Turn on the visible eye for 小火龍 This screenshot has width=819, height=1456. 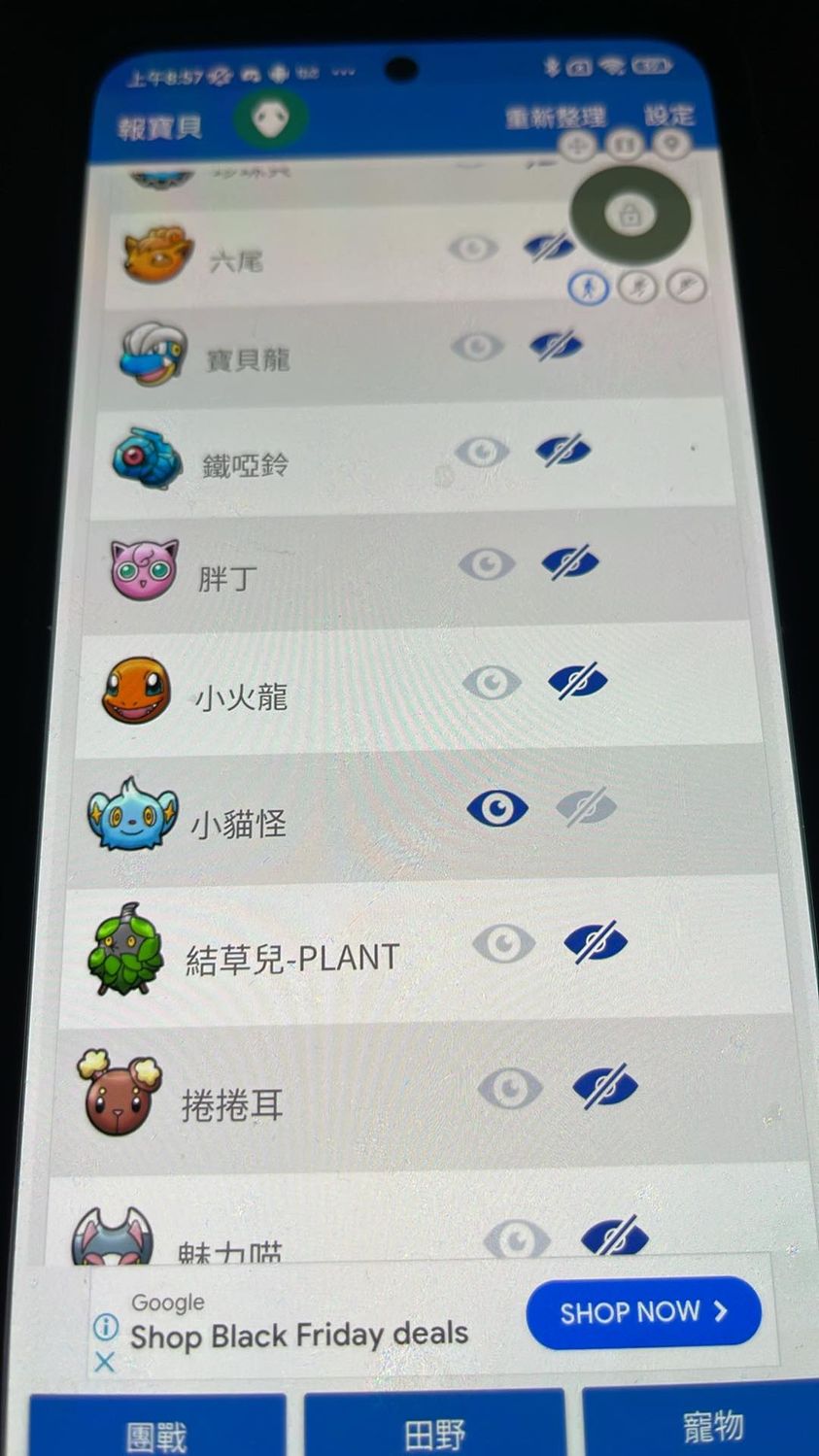492,682
